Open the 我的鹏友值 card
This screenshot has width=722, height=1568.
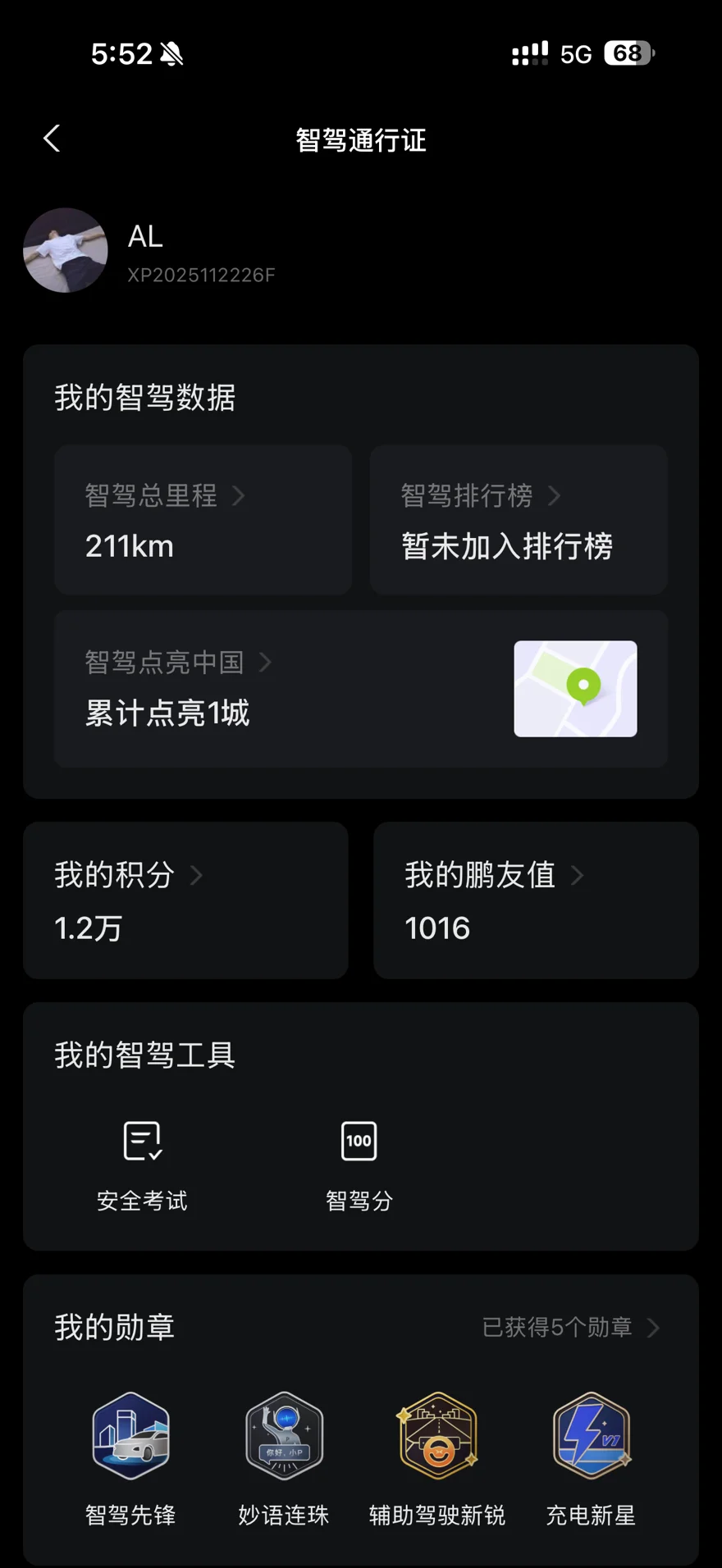click(536, 900)
